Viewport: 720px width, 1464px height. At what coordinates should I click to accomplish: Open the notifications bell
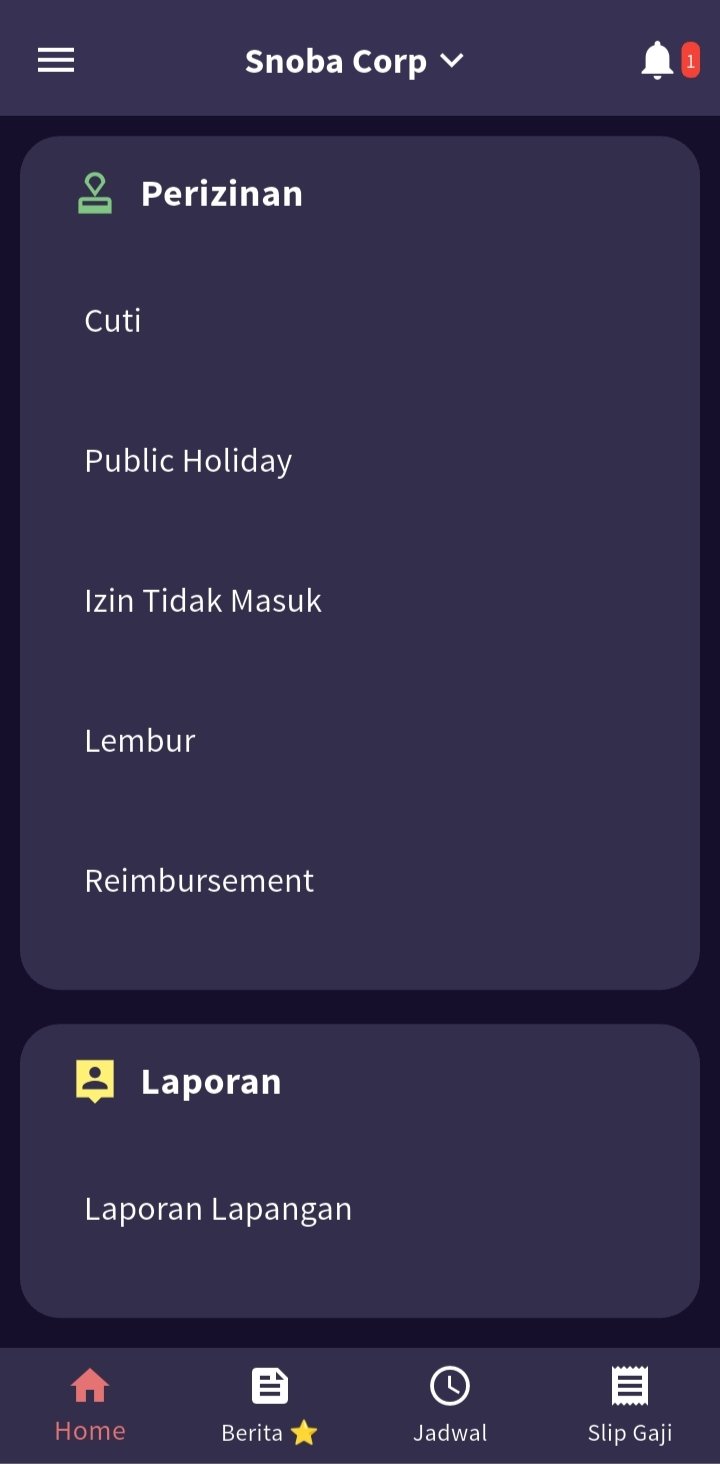coord(658,61)
